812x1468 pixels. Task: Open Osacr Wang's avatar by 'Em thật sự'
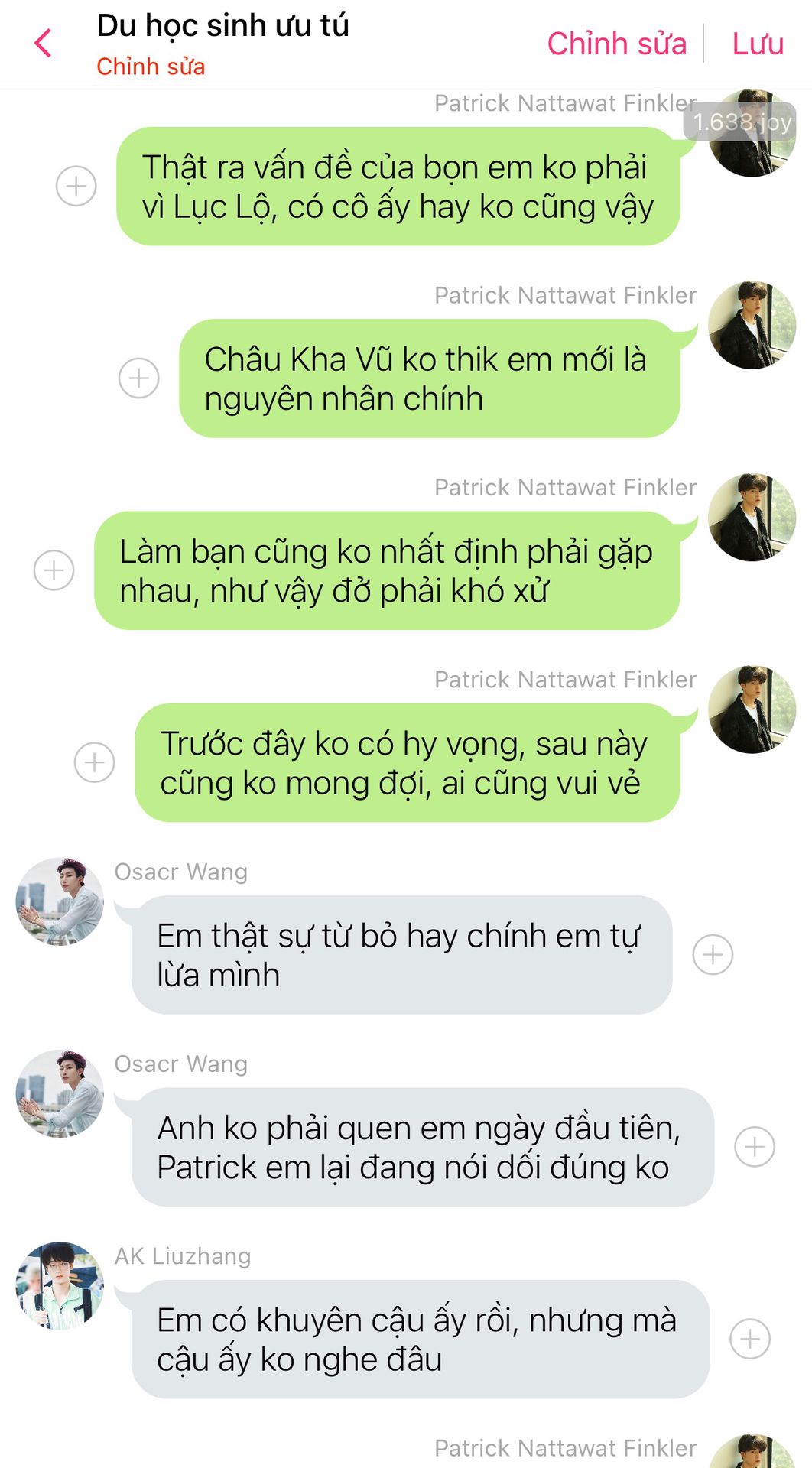click(x=60, y=901)
